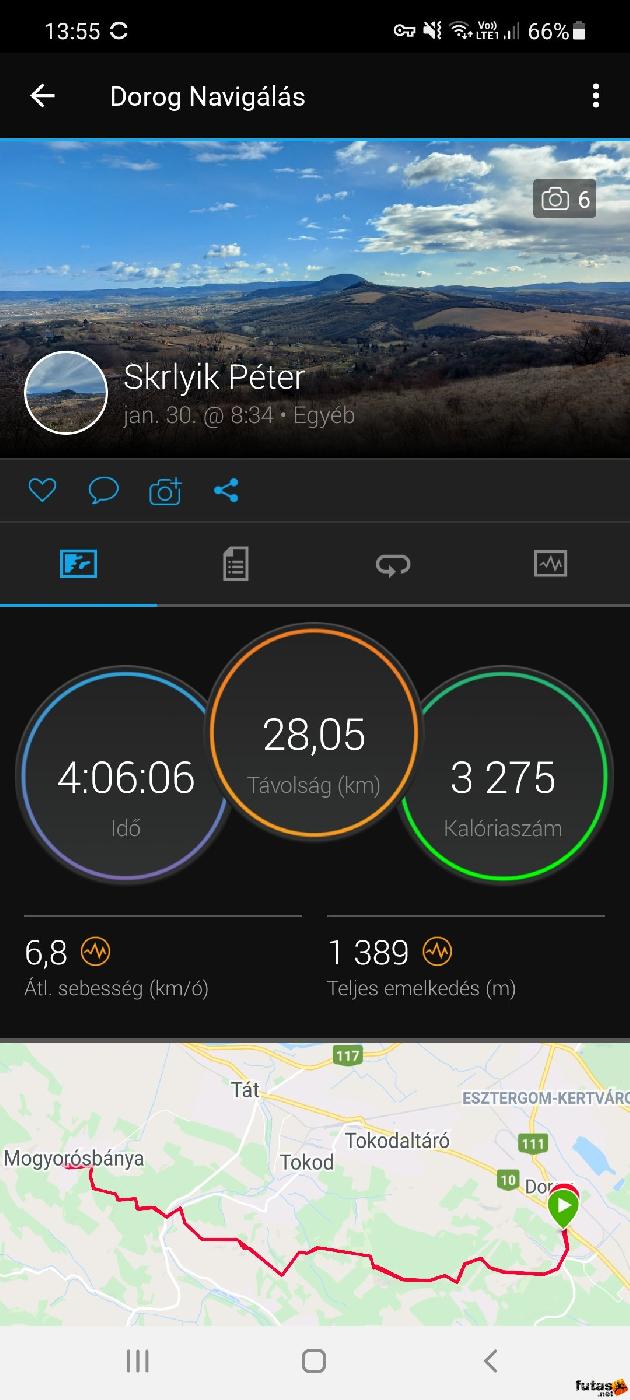
Task: Switch to the laps tab
Action: [393, 565]
